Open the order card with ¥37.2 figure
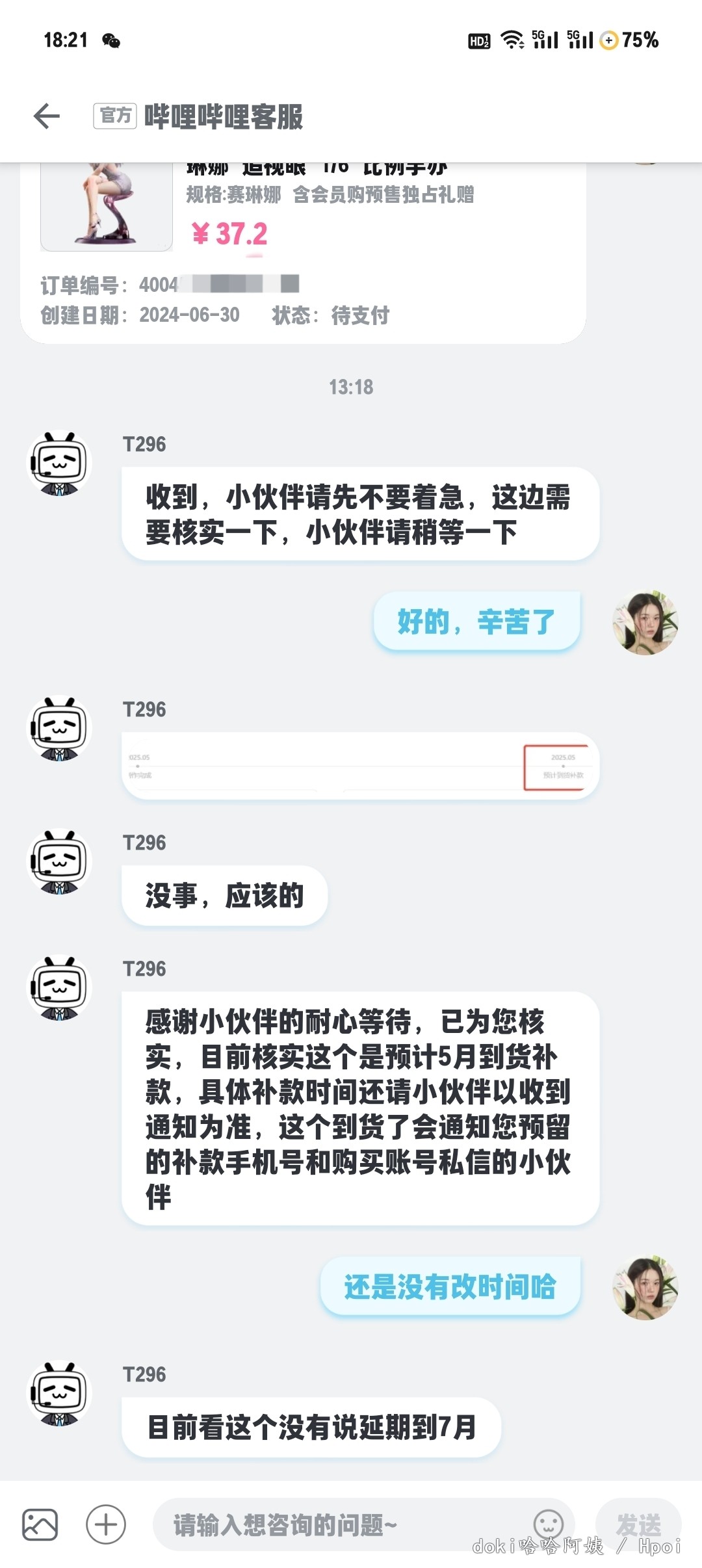This screenshot has width=702, height=1568. pos(303,254)
